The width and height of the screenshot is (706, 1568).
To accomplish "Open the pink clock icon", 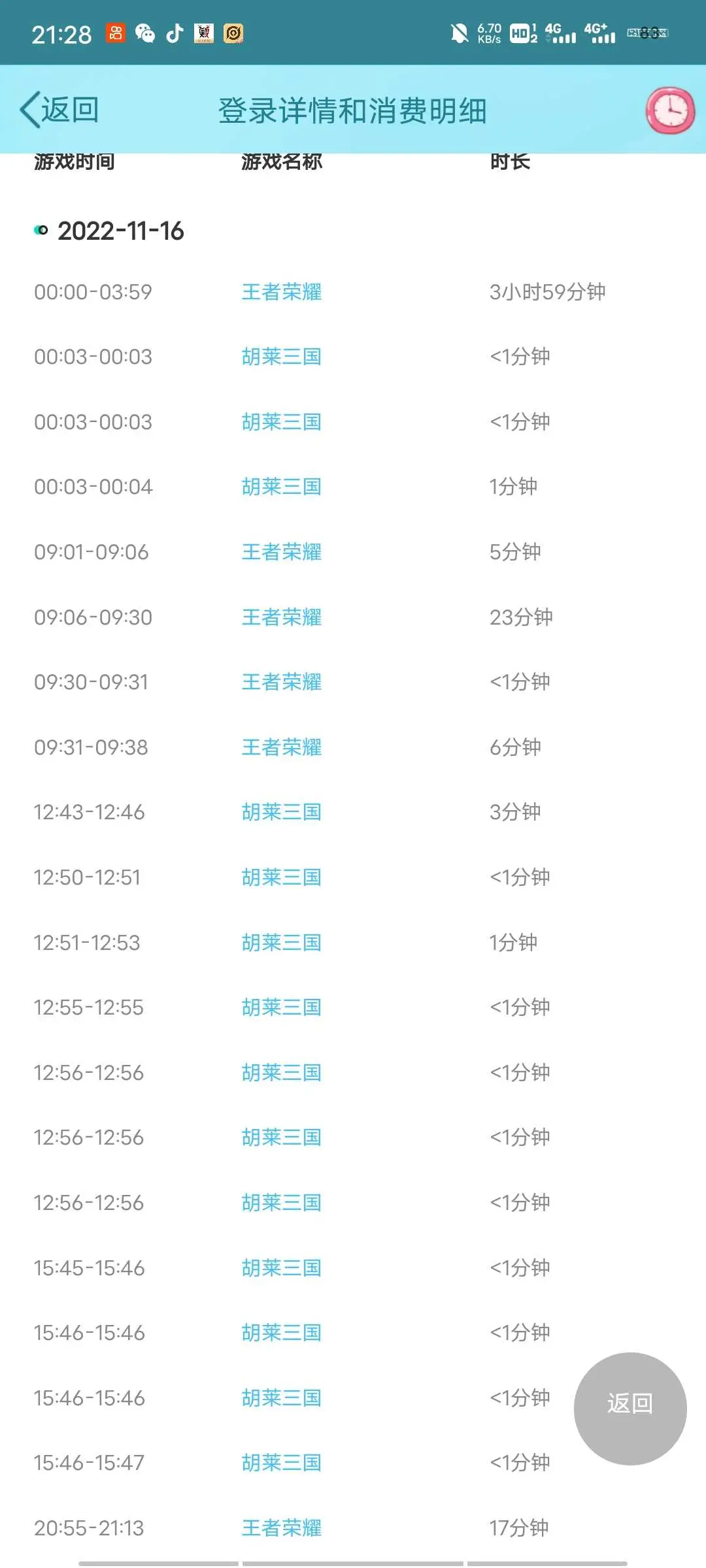I will coord(670,110).
